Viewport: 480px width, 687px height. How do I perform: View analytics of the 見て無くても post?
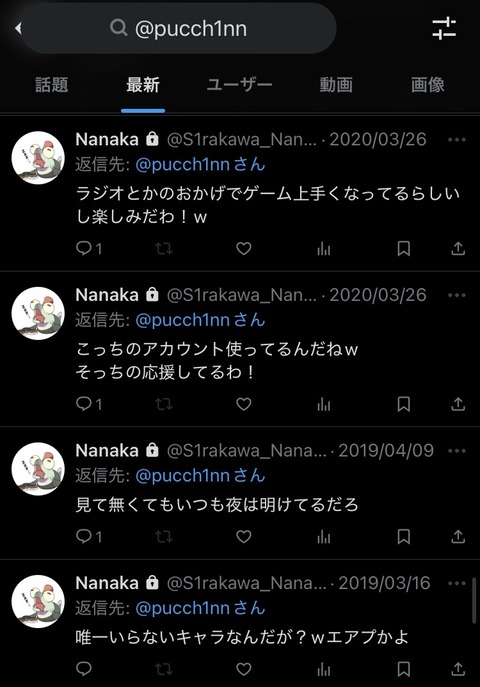point(324,537)
